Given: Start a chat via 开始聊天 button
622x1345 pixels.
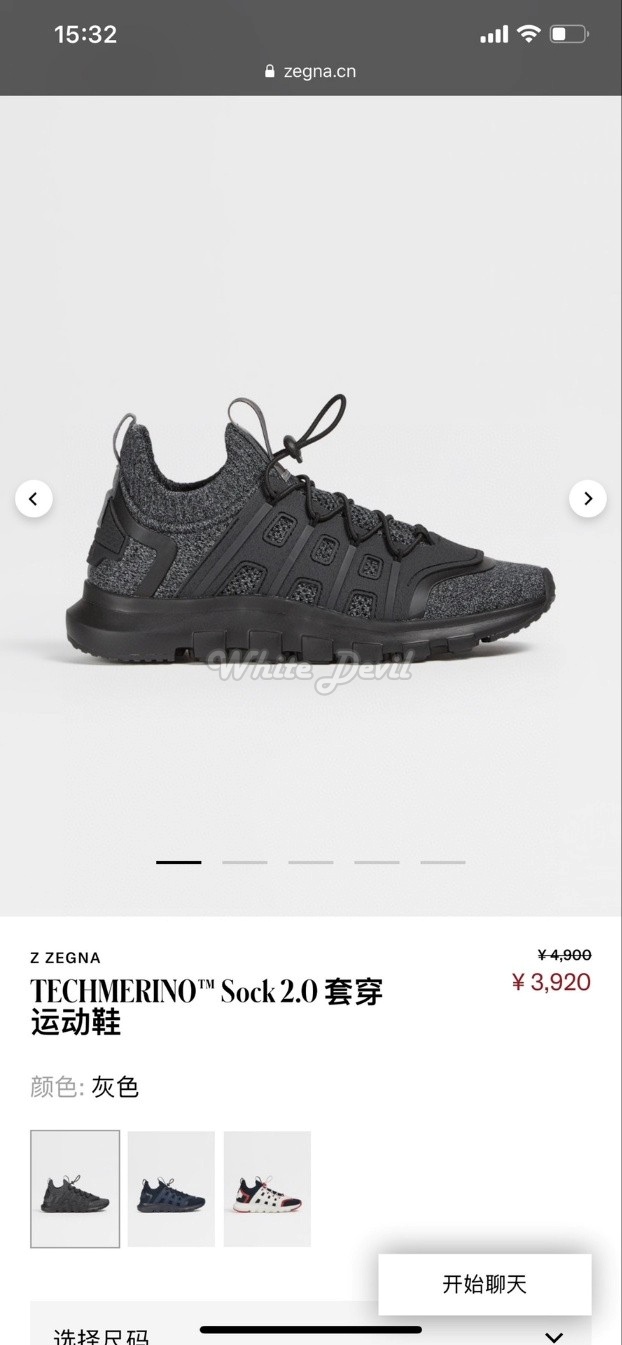Looking at the screenshot, I should click(485, 1284).
